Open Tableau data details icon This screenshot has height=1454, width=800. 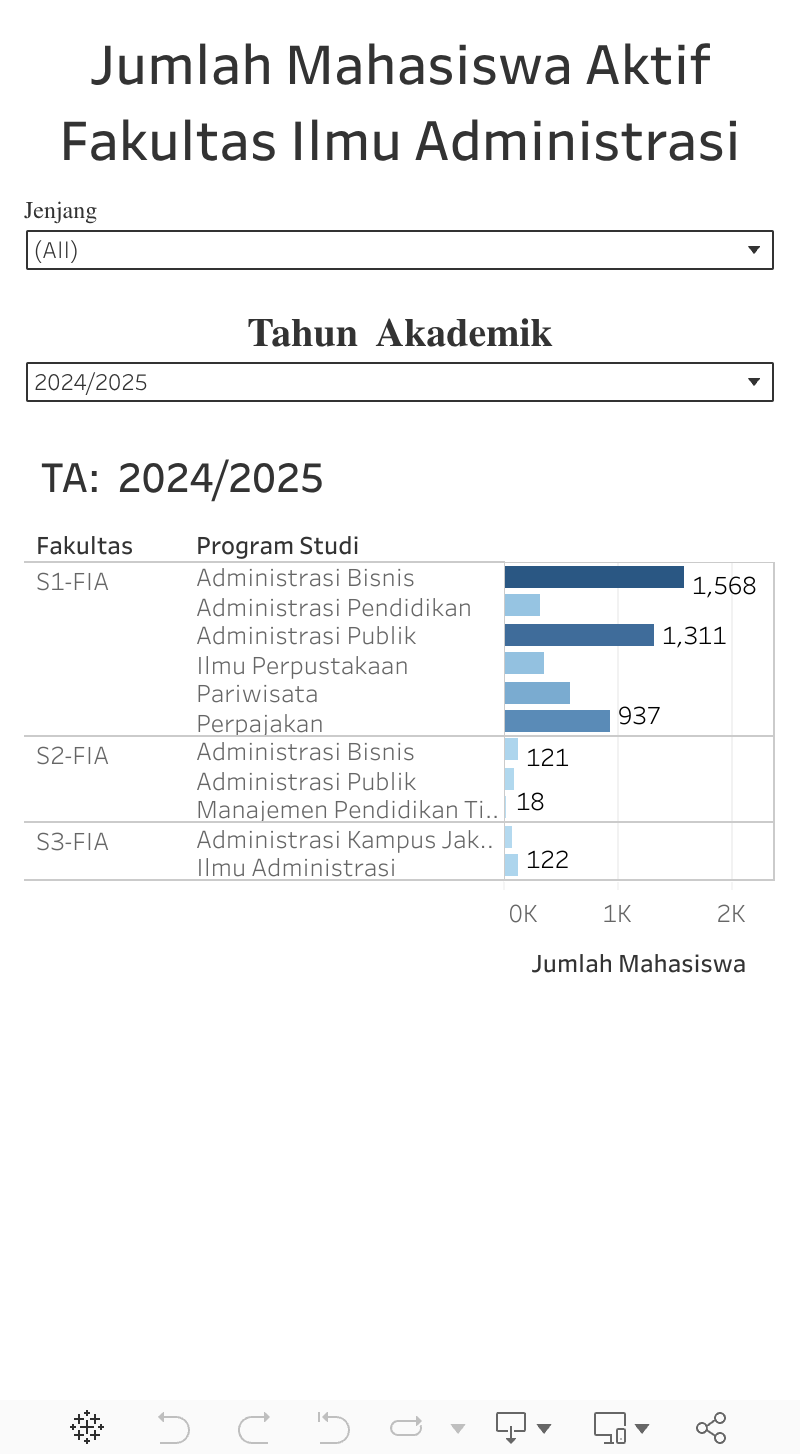tap(87, 1427)
